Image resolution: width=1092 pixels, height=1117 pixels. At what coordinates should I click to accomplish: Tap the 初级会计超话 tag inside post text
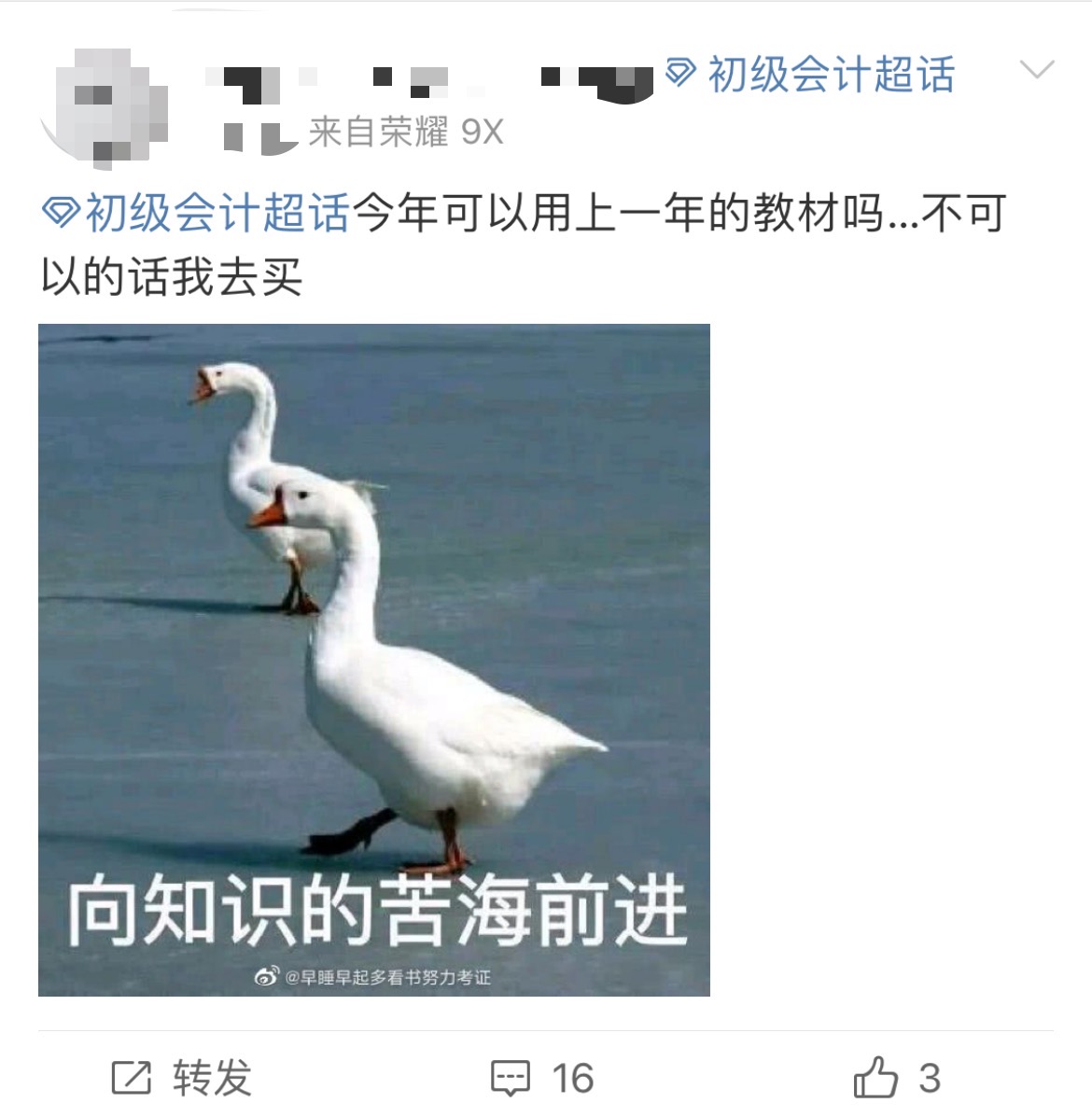(x=197, y=213)
